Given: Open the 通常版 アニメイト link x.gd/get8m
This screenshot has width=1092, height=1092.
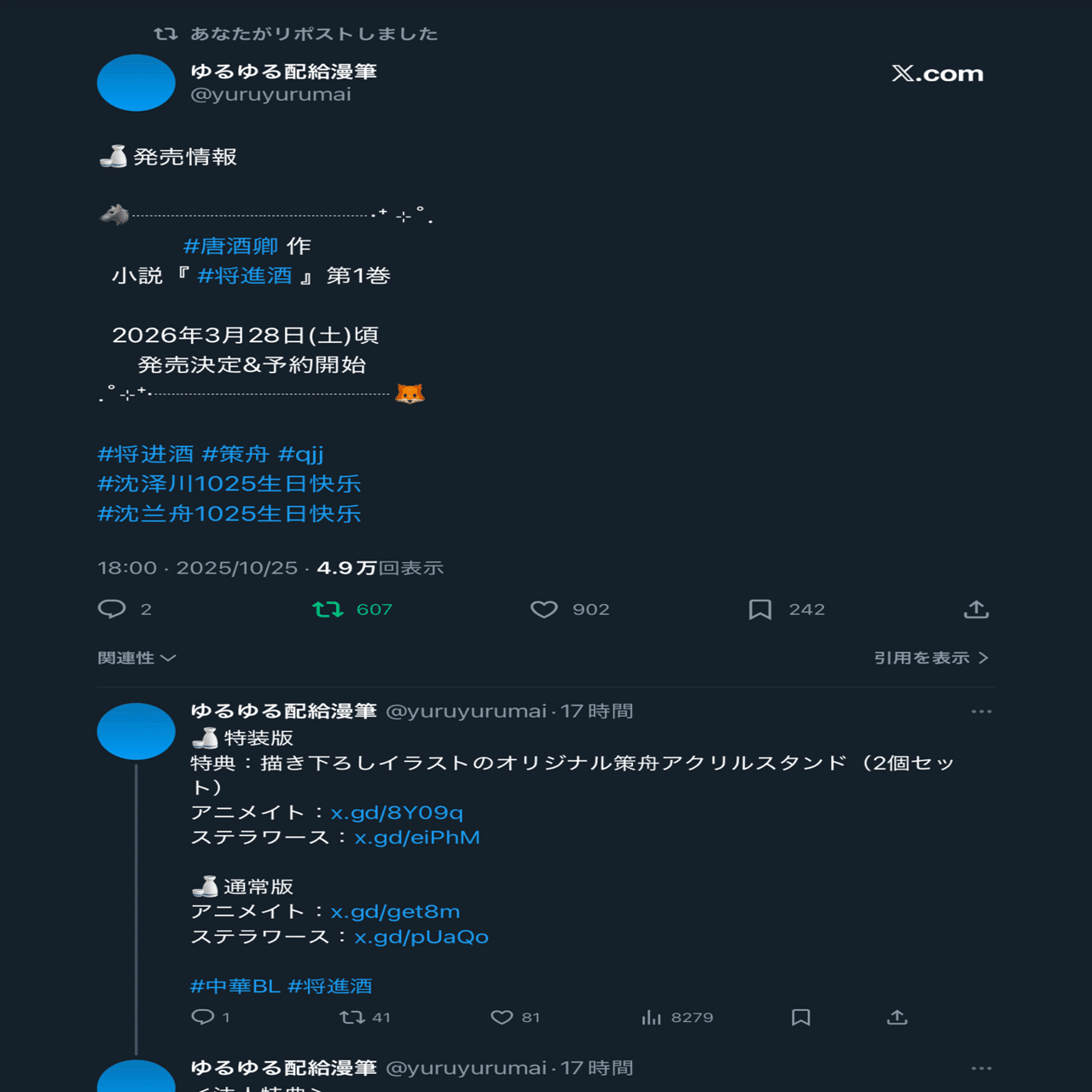Looking at the screenshot, I should point(395,912).
